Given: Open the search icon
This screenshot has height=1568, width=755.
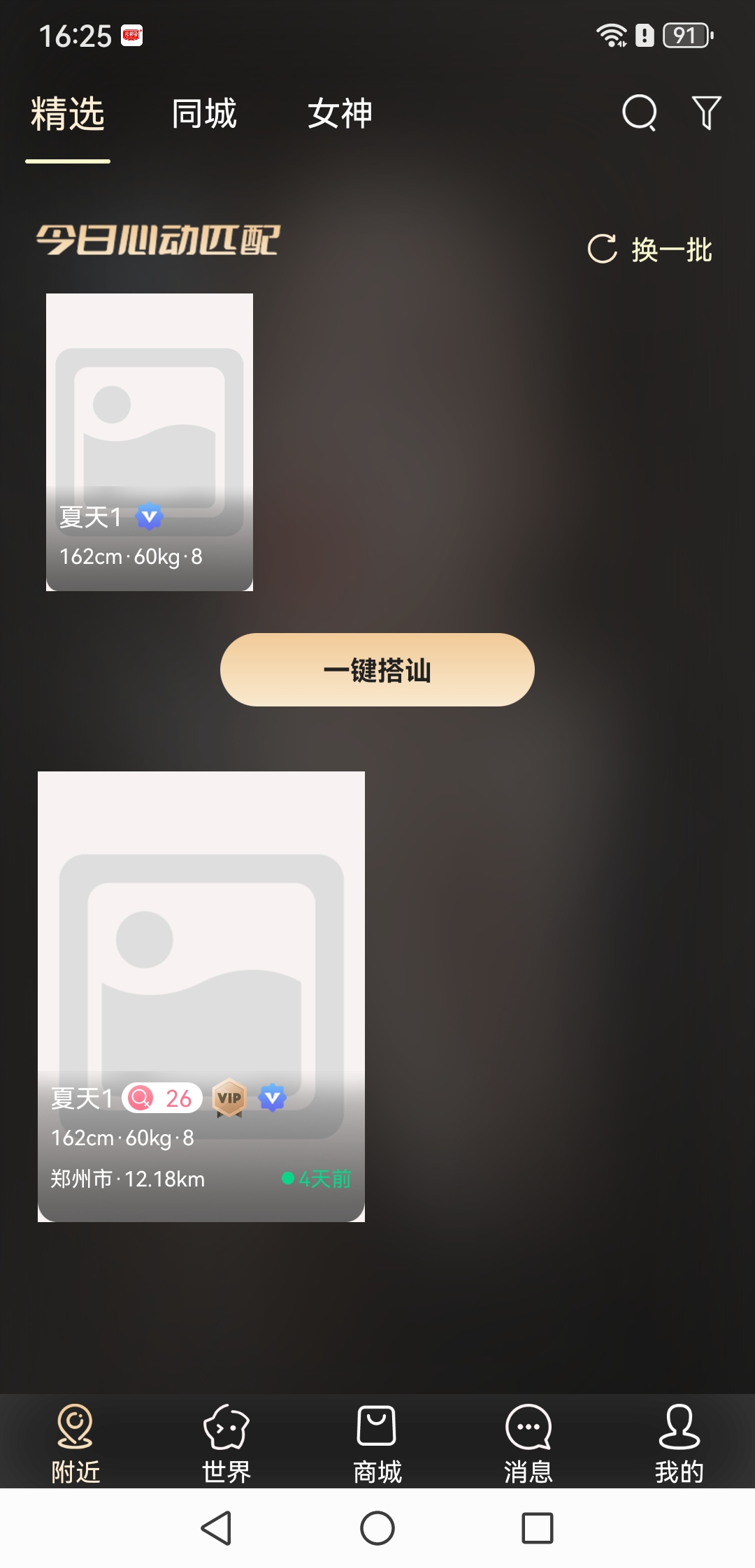Looking at the screenshot, I should [x=640, y=113].
